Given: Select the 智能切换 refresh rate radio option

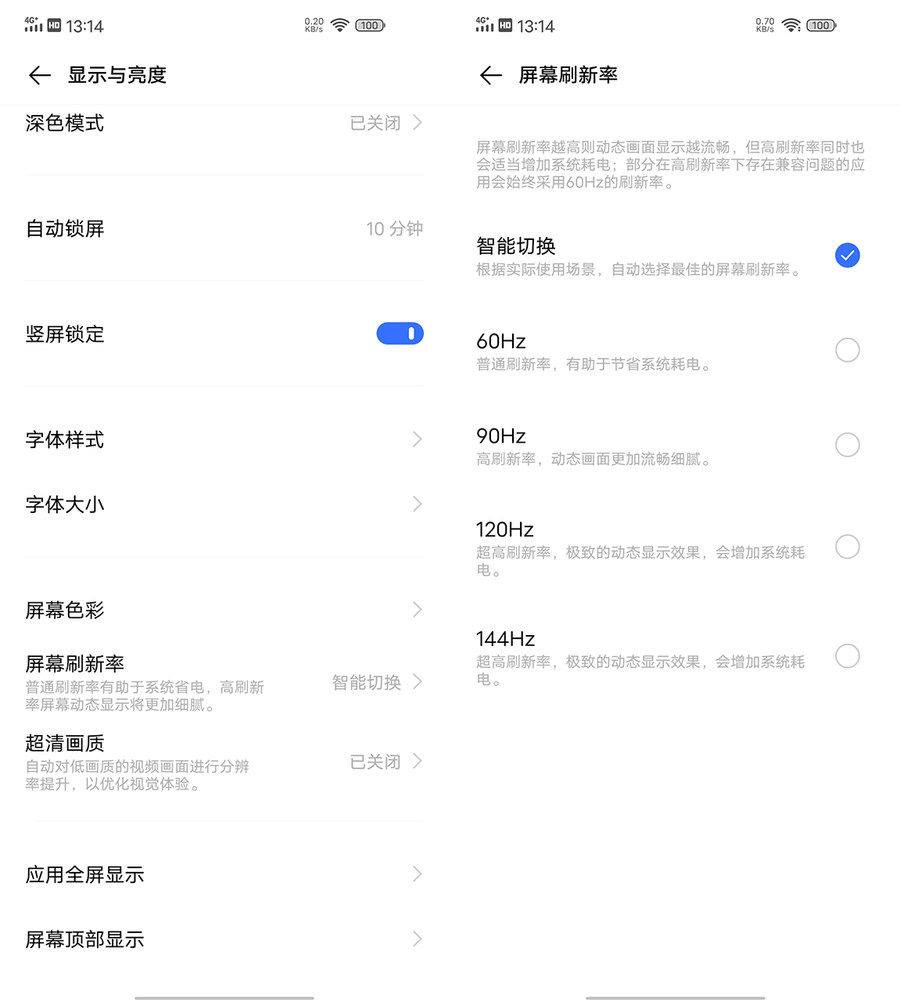Looking at the screenshot, I should coord(847,256).
